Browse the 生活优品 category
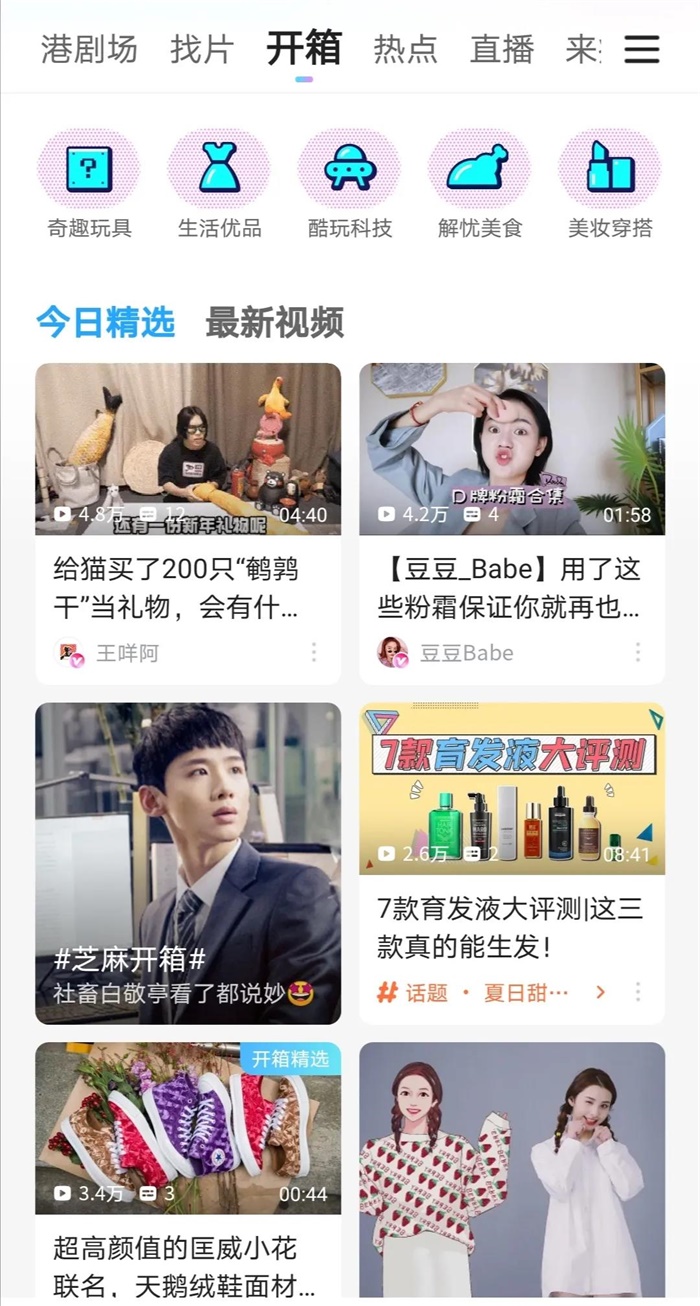Viewport: 700px width, 1306px height. tap(219, 183)
